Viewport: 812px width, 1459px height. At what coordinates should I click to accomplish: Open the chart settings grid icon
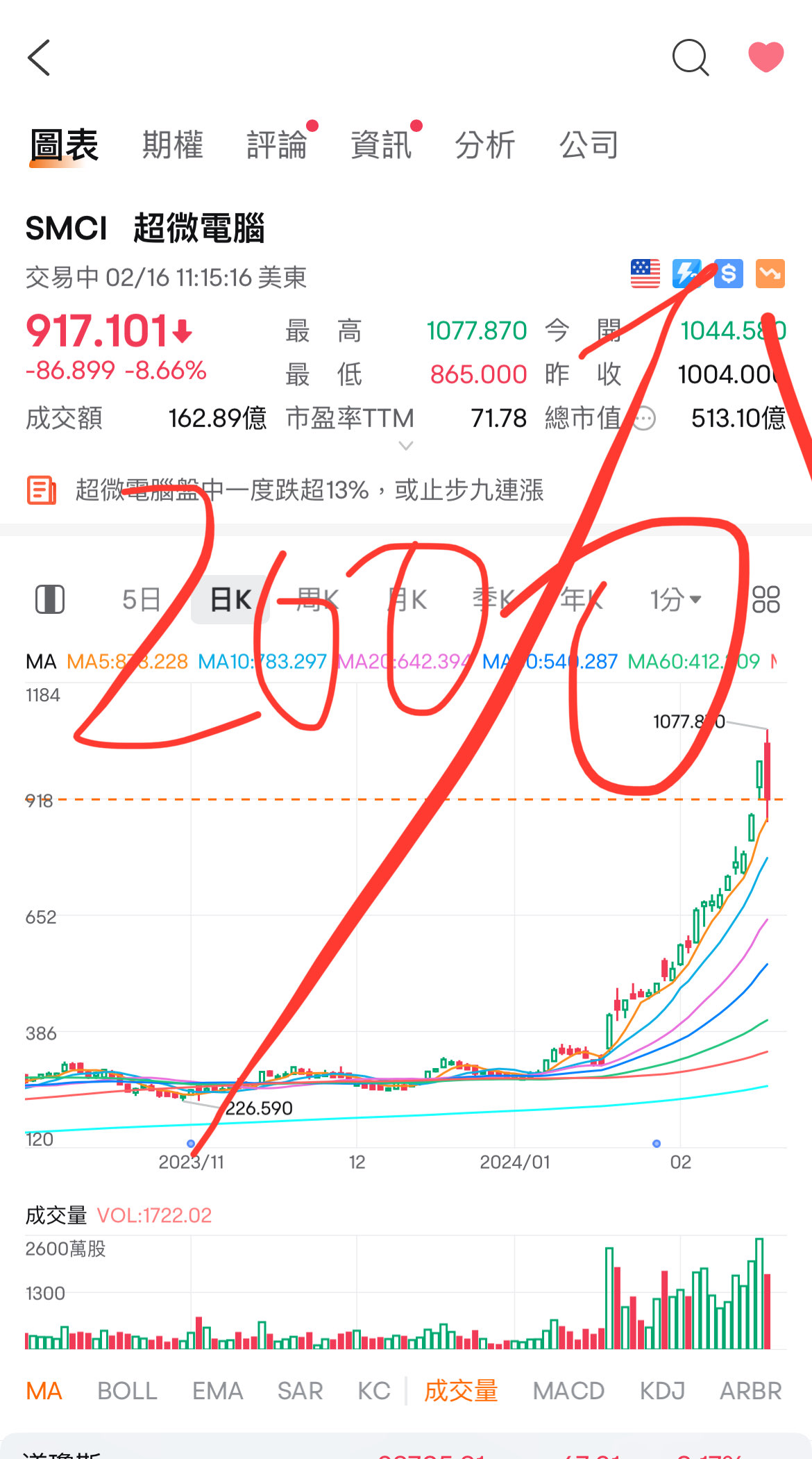[x=766, y=599]
